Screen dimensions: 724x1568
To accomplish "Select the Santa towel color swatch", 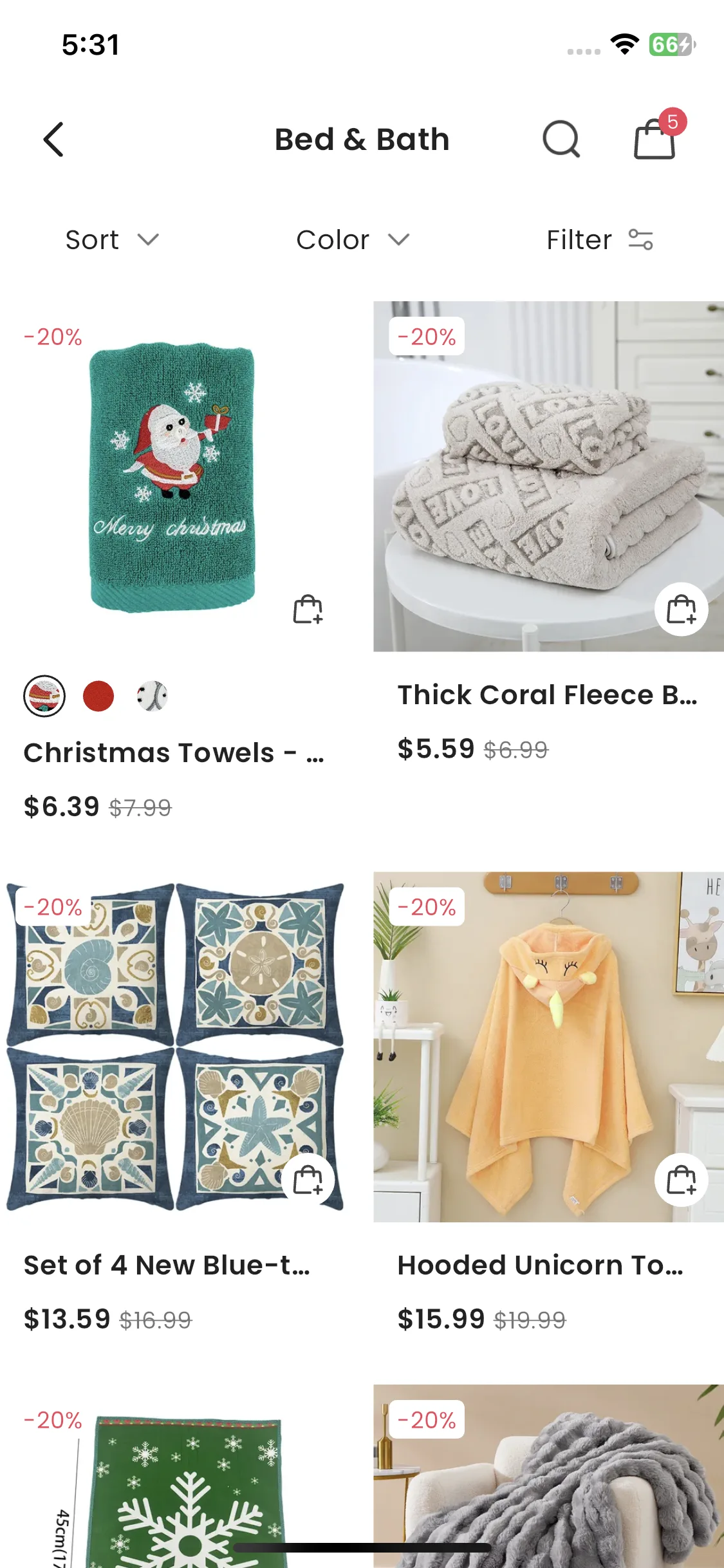I will click(x=44, y=696).
